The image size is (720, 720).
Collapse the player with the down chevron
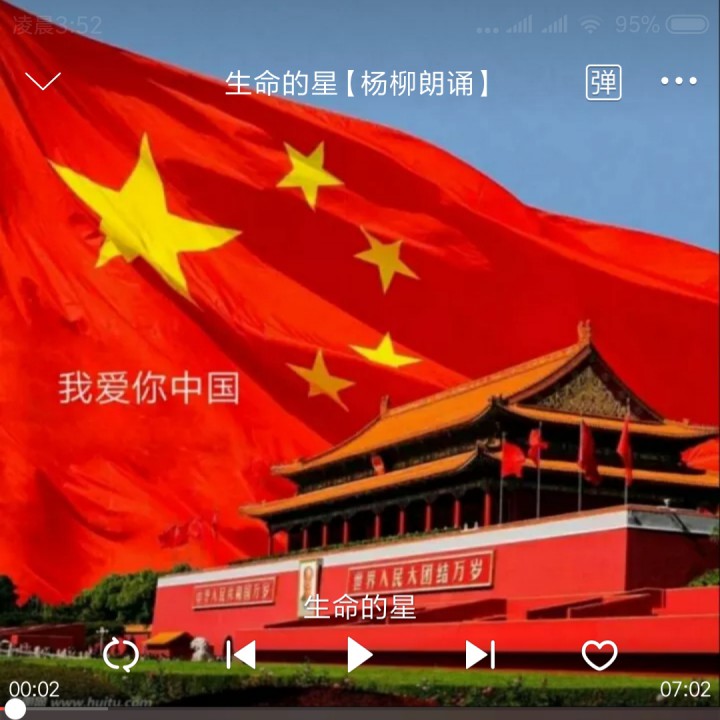tap(43, 82)
